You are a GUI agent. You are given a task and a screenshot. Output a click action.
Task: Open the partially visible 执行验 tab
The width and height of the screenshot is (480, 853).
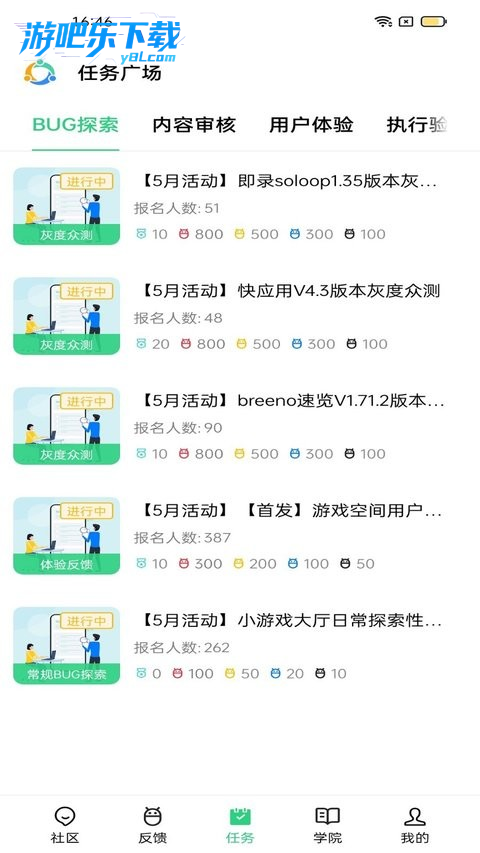click(417, 125)
